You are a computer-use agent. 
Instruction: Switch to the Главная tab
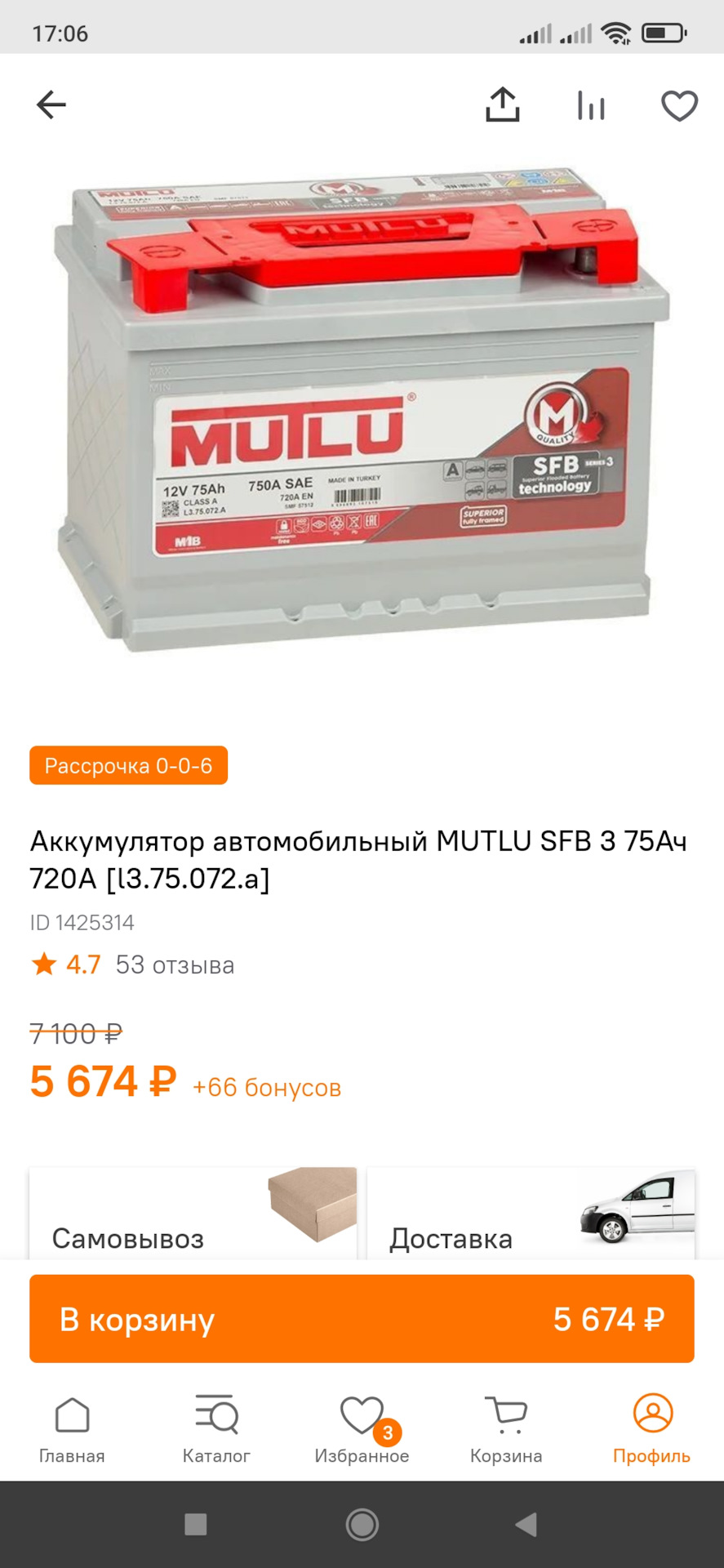pos(72,1429)
